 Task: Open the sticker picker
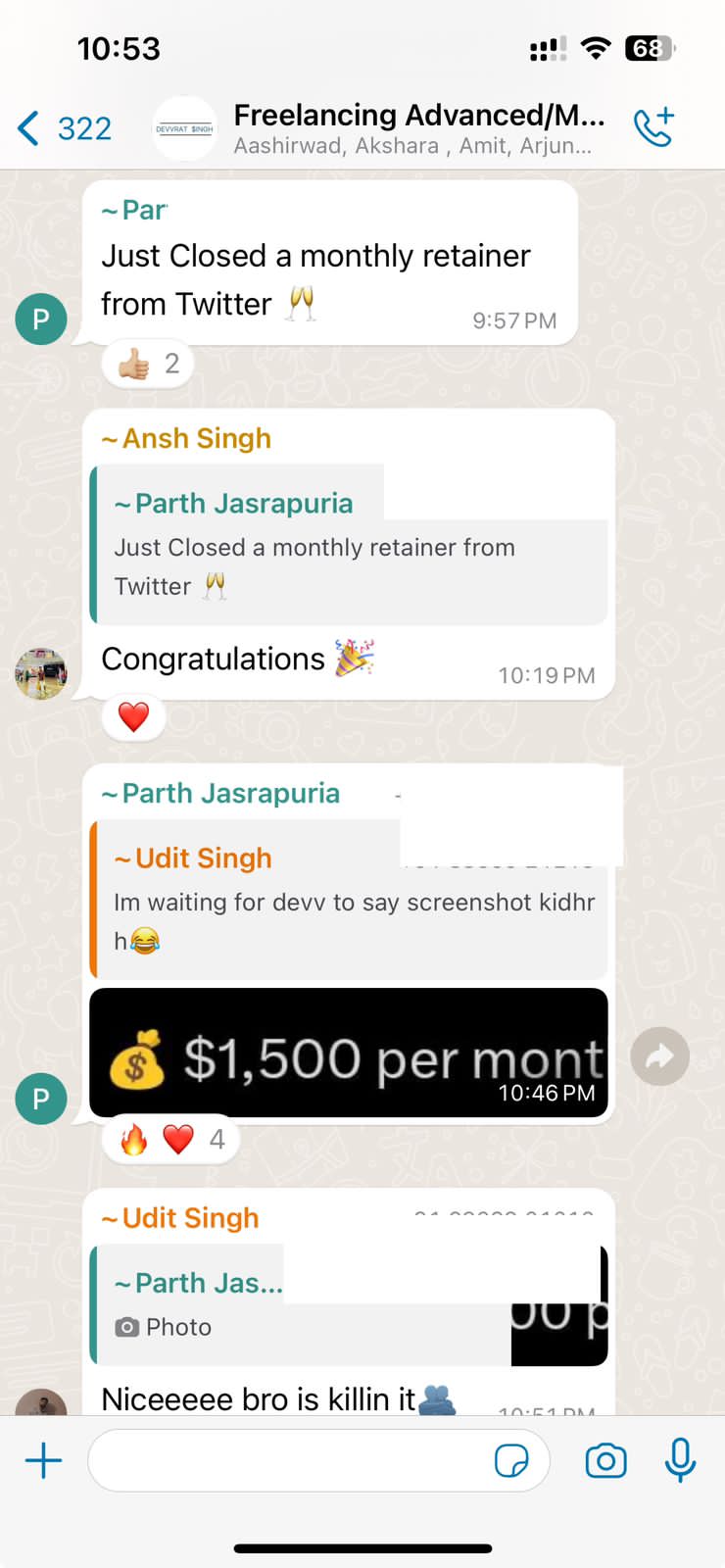511,1461
